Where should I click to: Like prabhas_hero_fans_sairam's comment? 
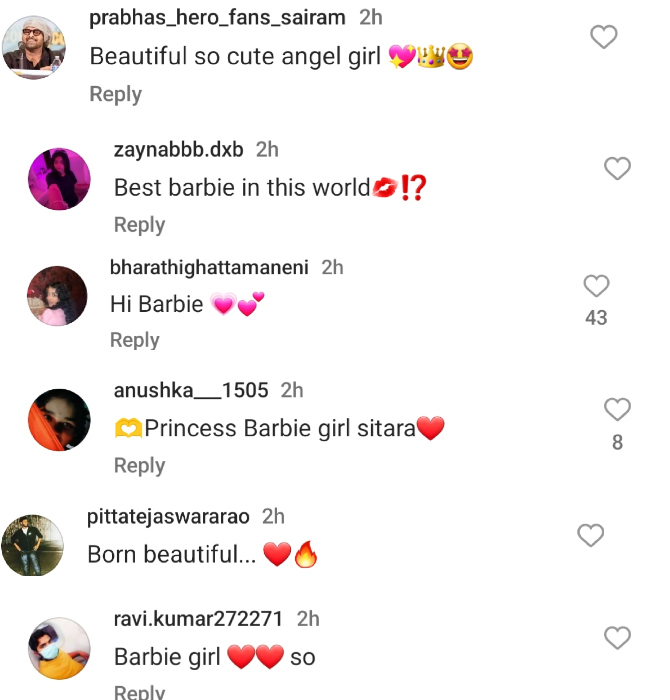pos(603,38)
